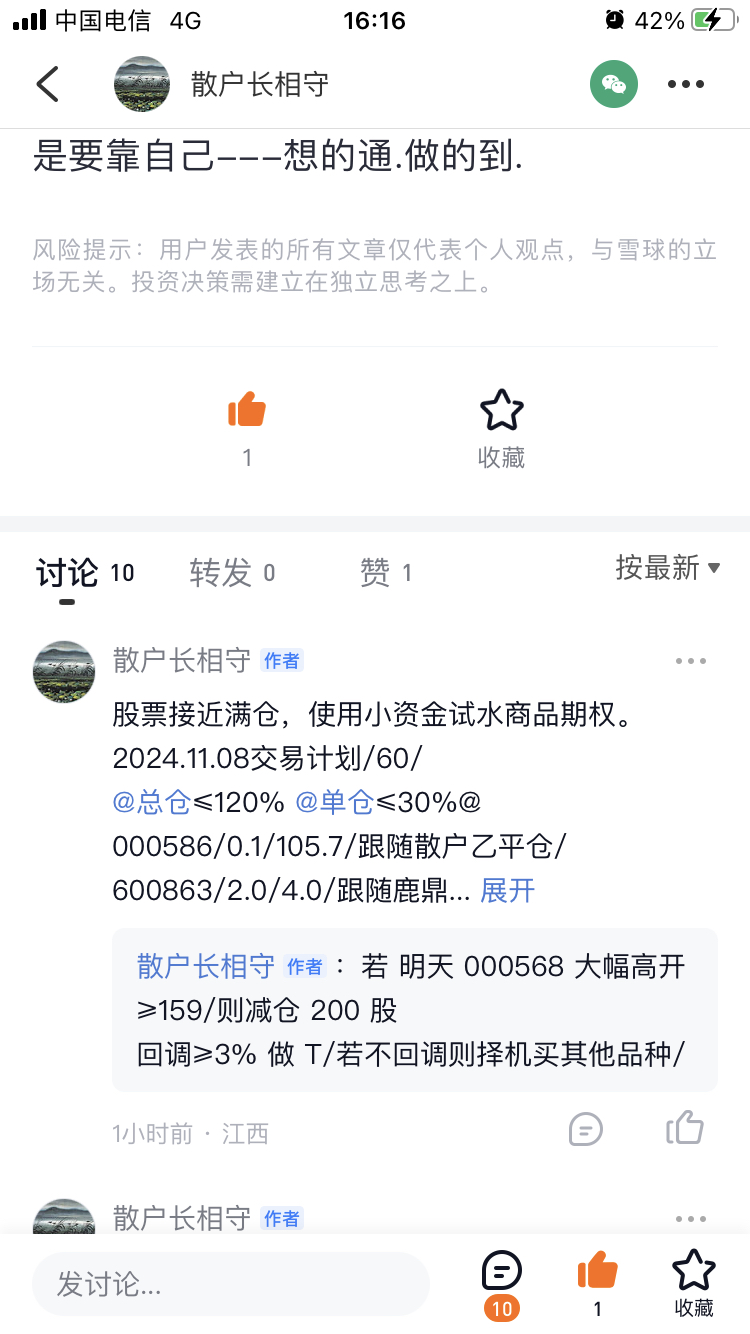Like the article with the orange thumb
This screenshot has width=750, height=1334.
pos(247,411)
